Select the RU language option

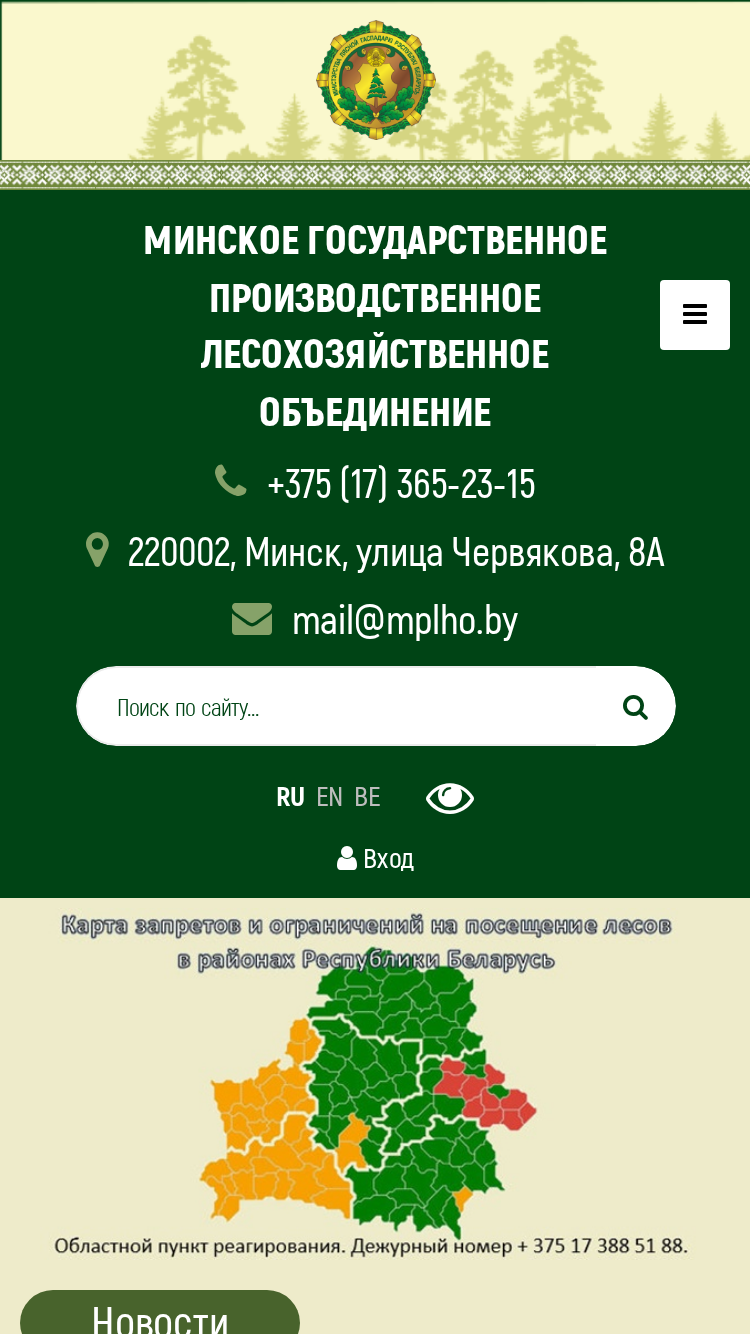[x=290, y=797]
